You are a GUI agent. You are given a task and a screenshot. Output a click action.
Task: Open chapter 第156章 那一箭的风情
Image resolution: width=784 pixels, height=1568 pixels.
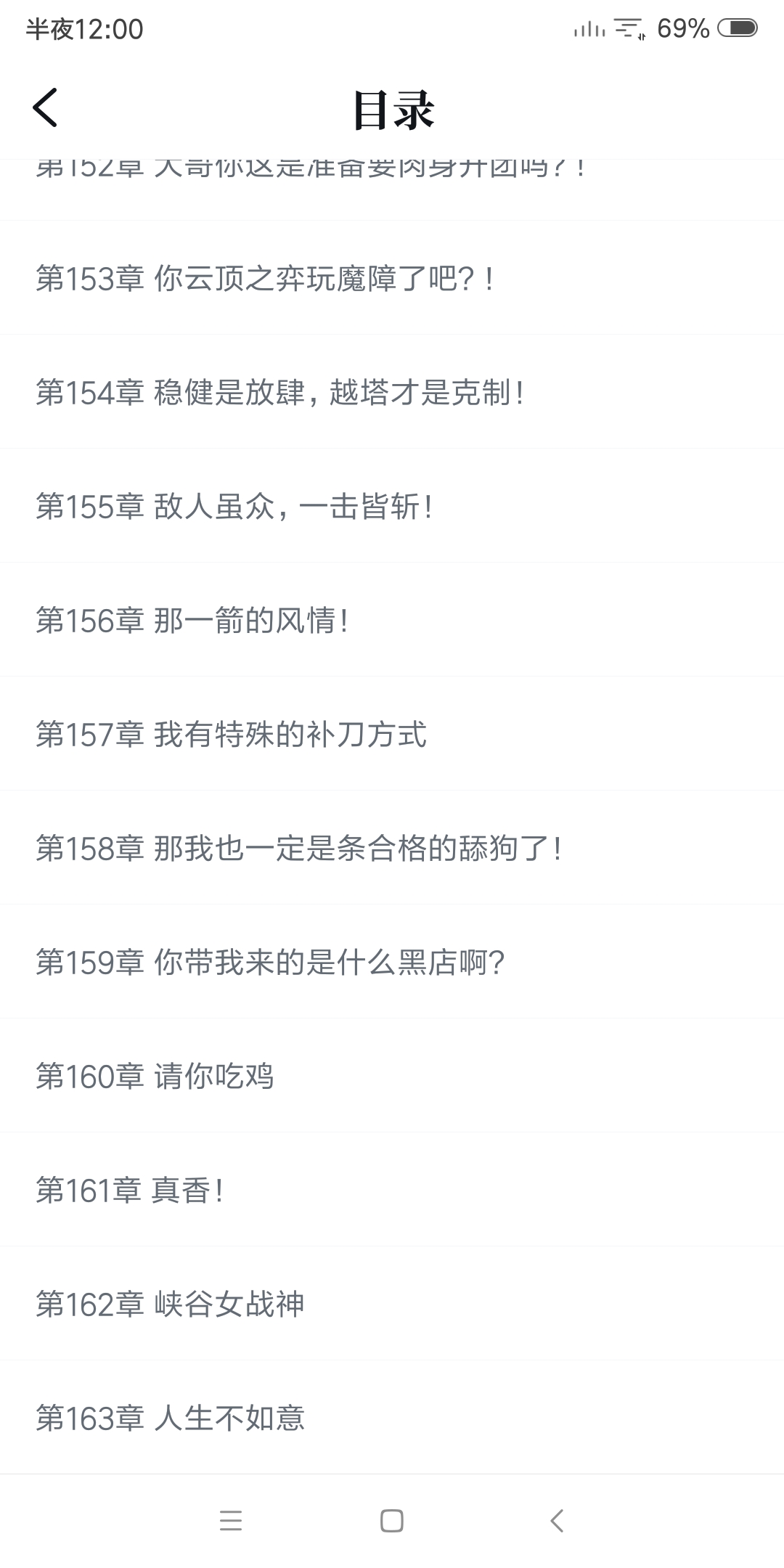click(392, 620)
